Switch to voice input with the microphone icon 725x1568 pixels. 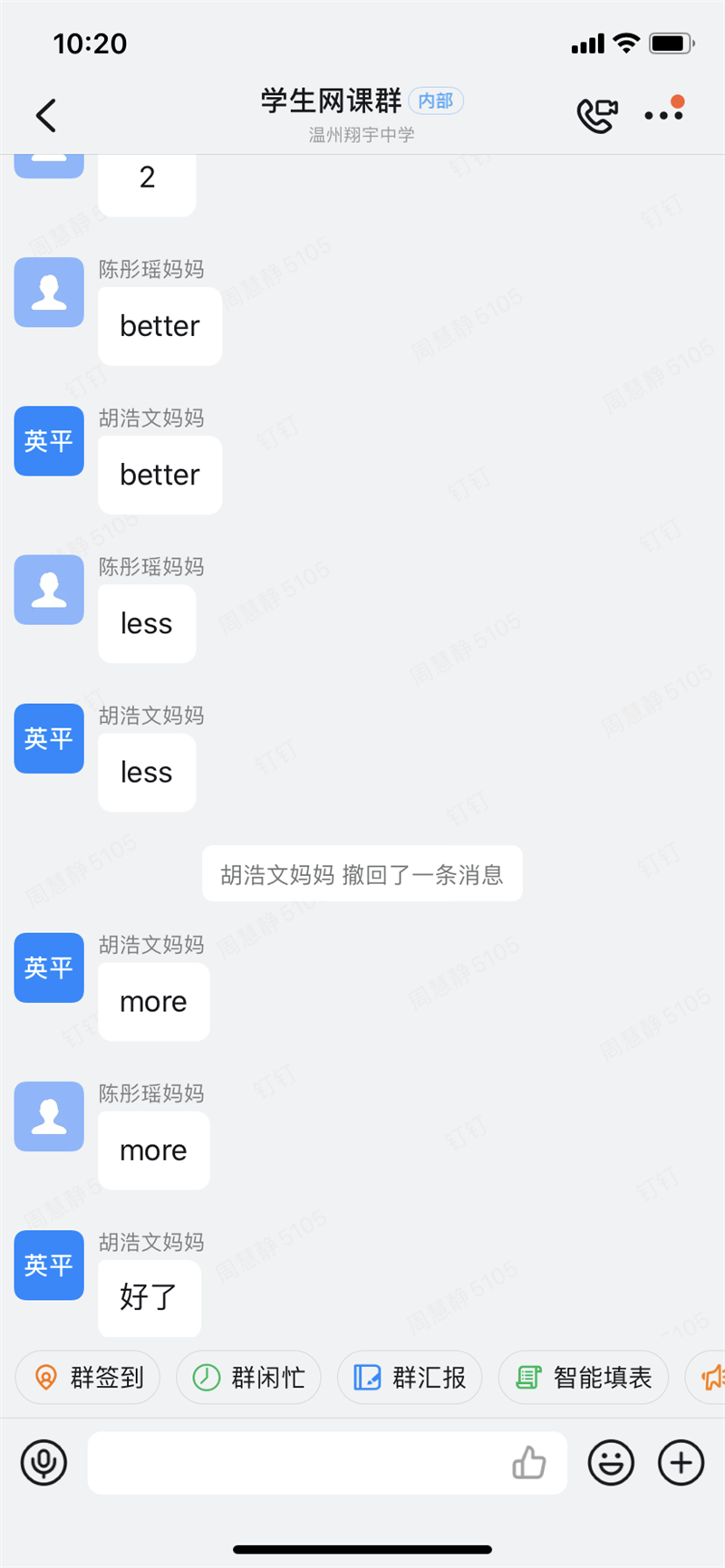(x=43, y=1462)
